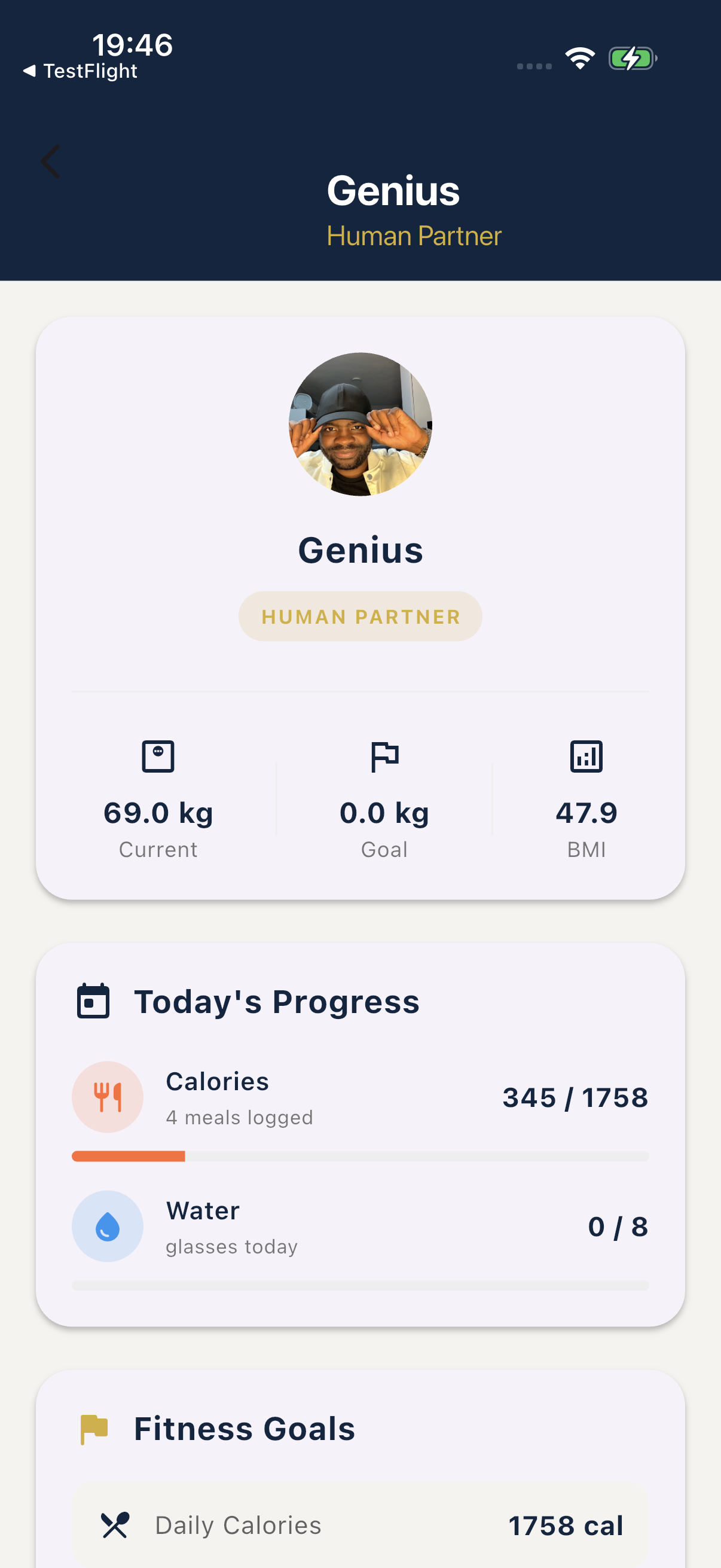The image size is (721, 1568).
Task: Return to the TestFlight app
Action: point(80,71)
